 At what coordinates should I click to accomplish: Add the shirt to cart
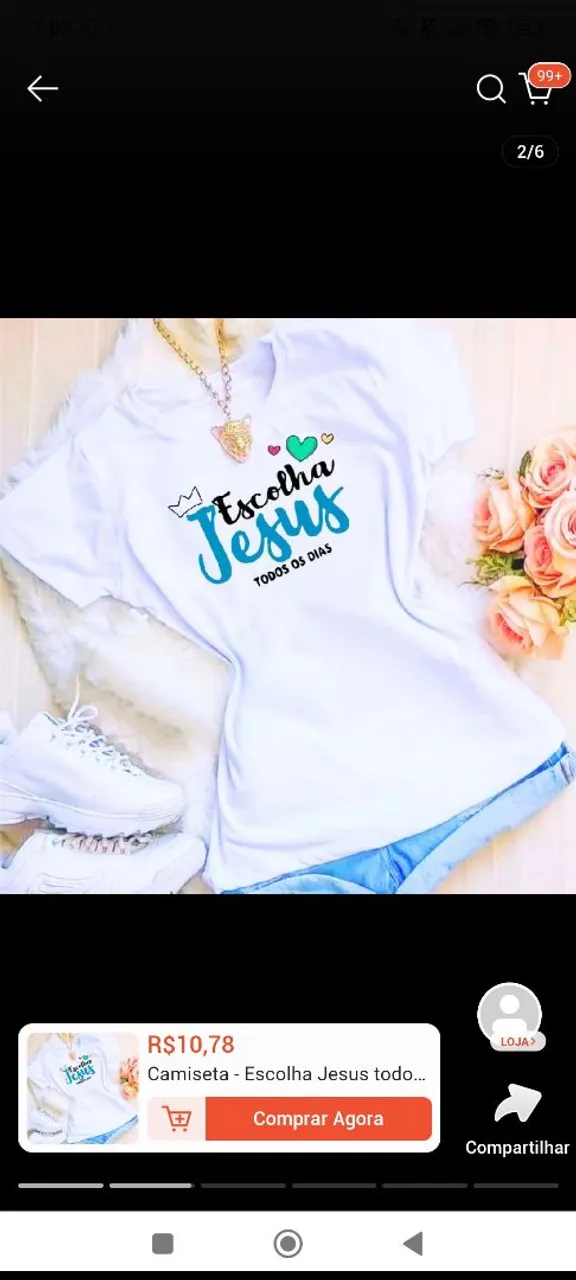point(176,1119)
